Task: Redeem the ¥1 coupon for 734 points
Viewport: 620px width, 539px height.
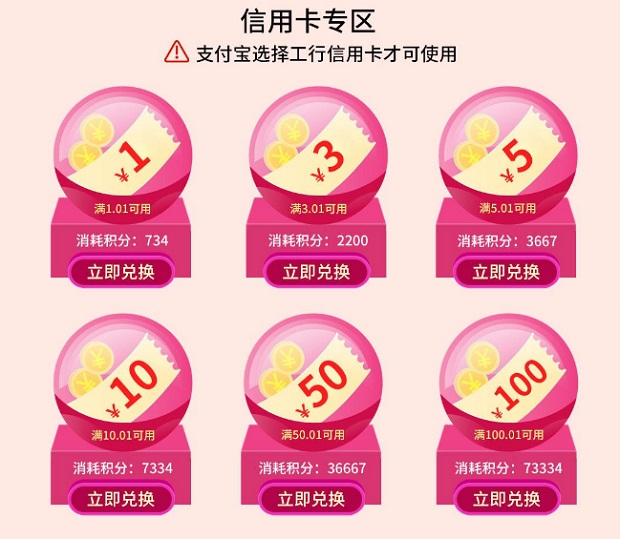Action: tap(121, 272)
